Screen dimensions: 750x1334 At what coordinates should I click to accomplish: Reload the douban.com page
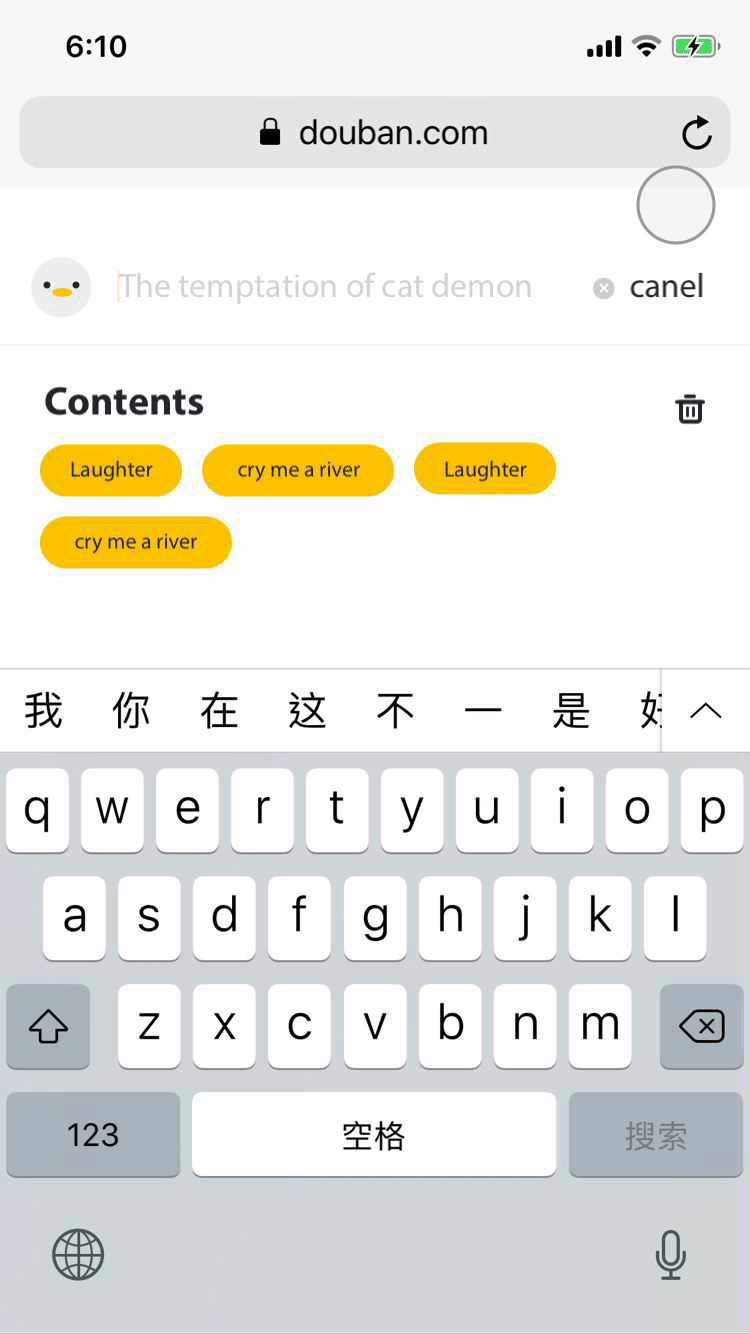click(x=696, y=133)
